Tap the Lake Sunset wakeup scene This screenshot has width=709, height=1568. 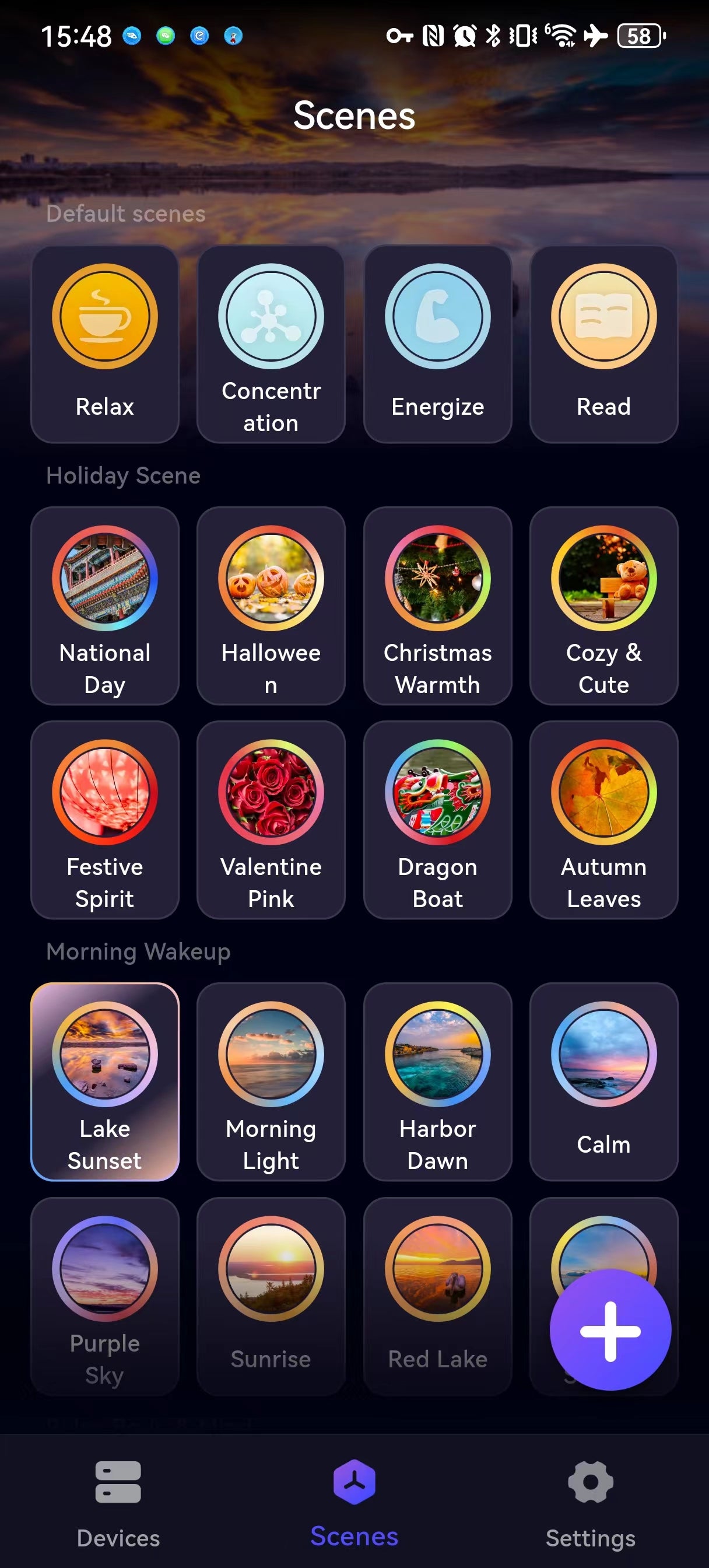(105, 1081)
